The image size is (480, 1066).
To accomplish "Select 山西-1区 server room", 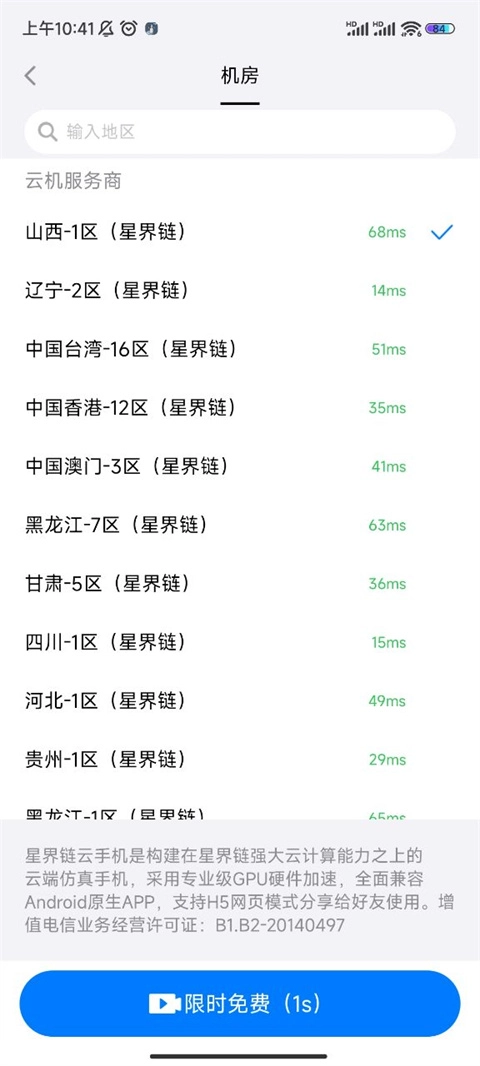I will tap(240, 233).
